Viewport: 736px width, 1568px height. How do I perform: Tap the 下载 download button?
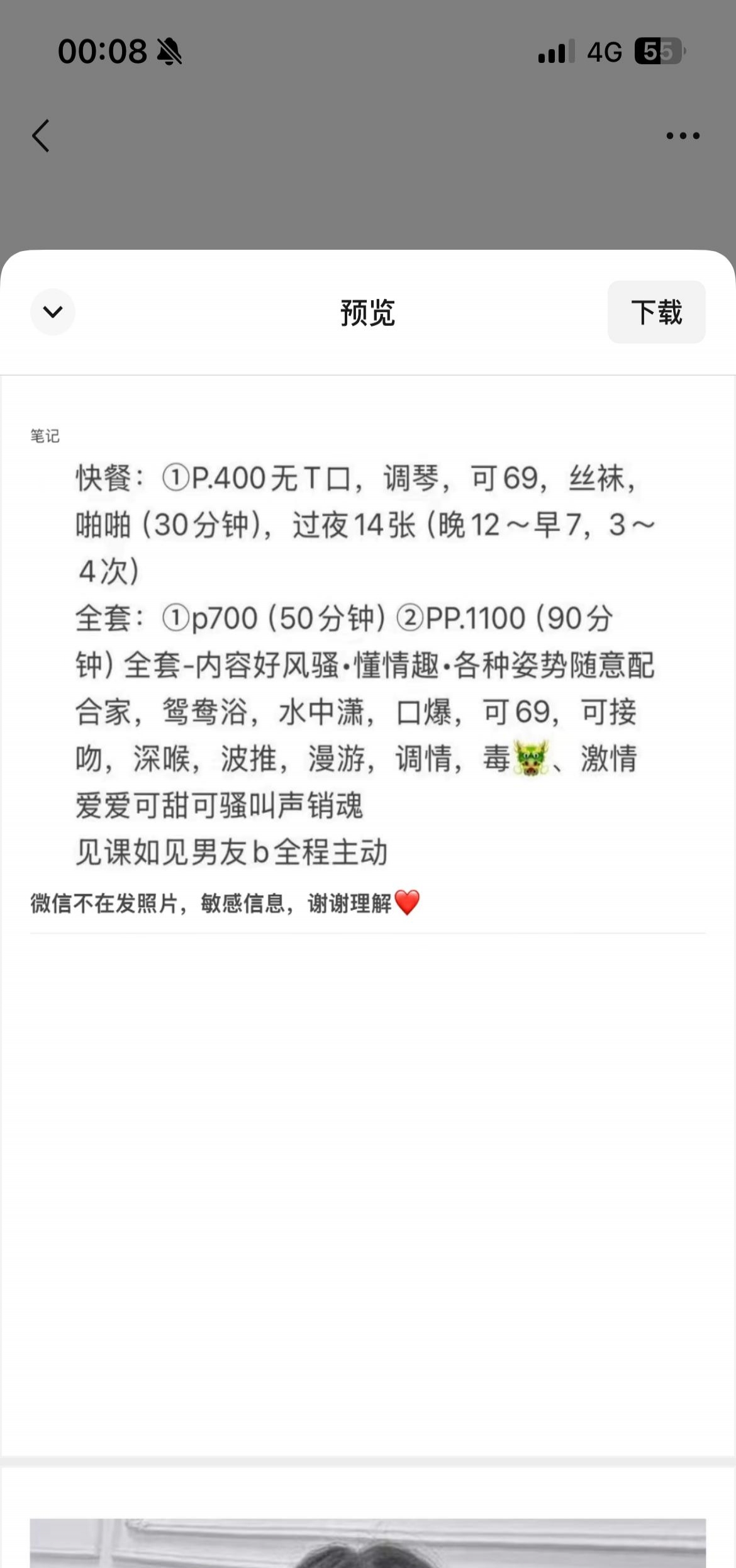(x=656, y=312)
